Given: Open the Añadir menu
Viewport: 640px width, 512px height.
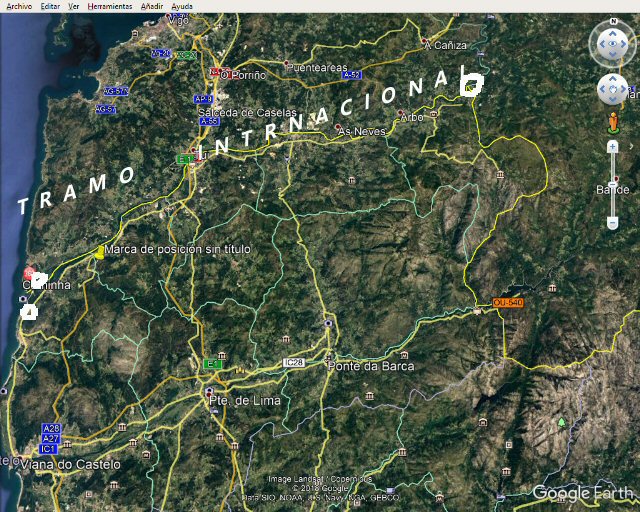Looking at the screenshot, I should tap(152, 6).
